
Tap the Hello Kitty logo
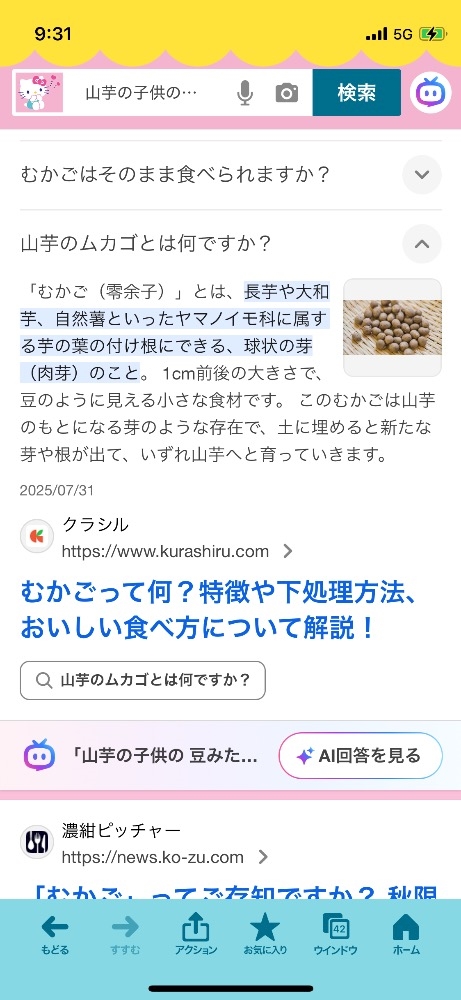point(40,93)
